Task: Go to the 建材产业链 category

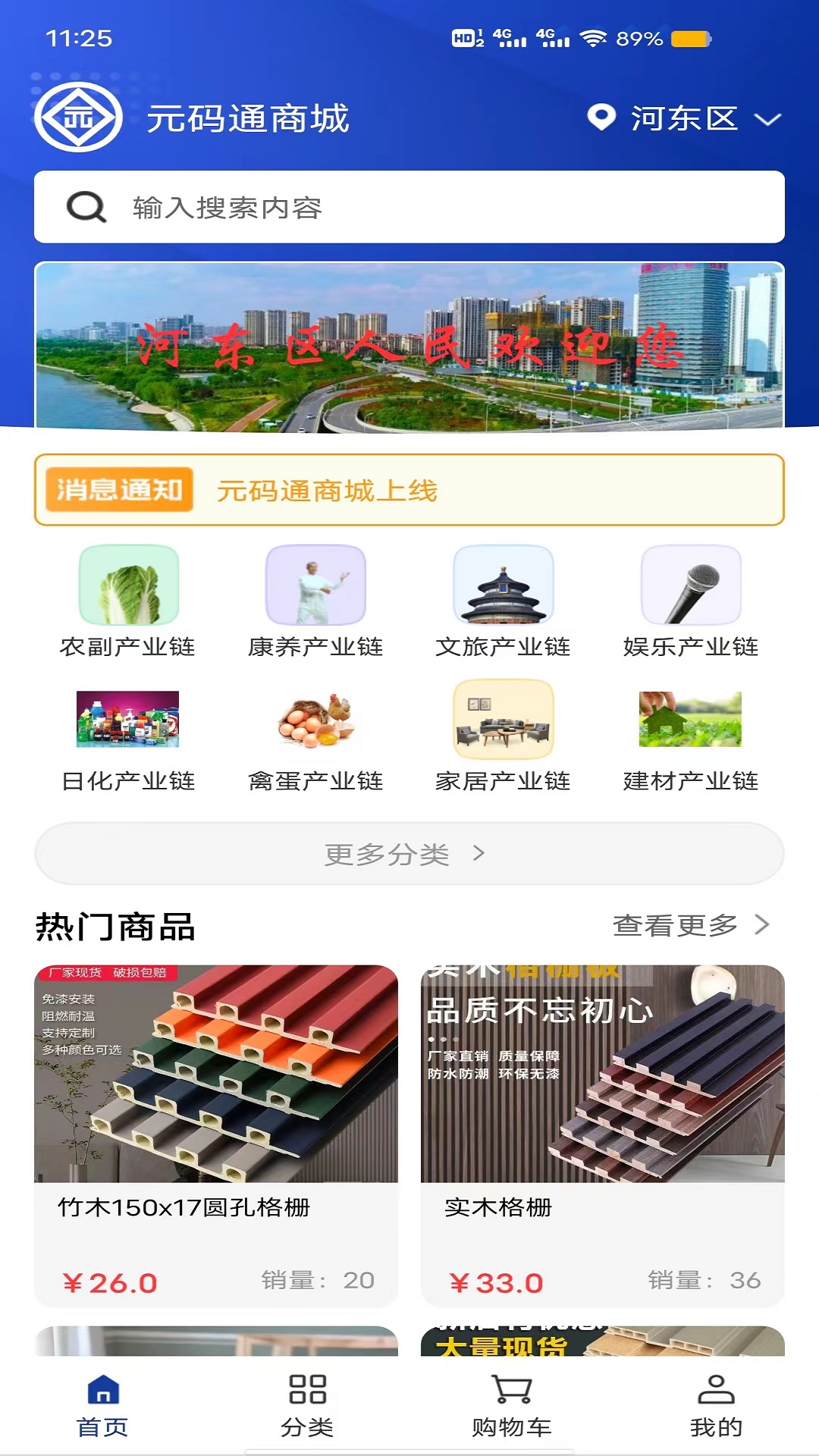Action: tap(691, 737)
